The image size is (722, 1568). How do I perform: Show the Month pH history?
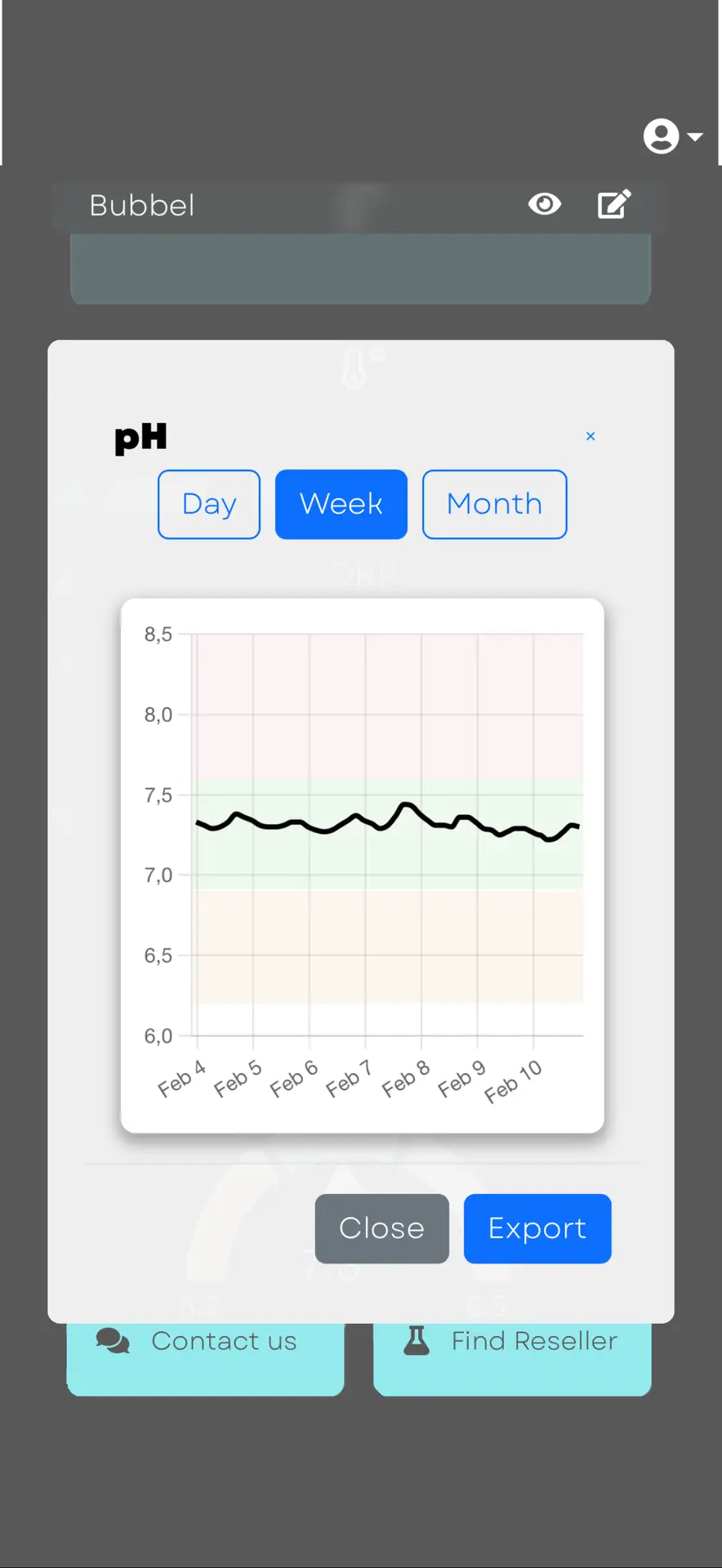(494, 504)
